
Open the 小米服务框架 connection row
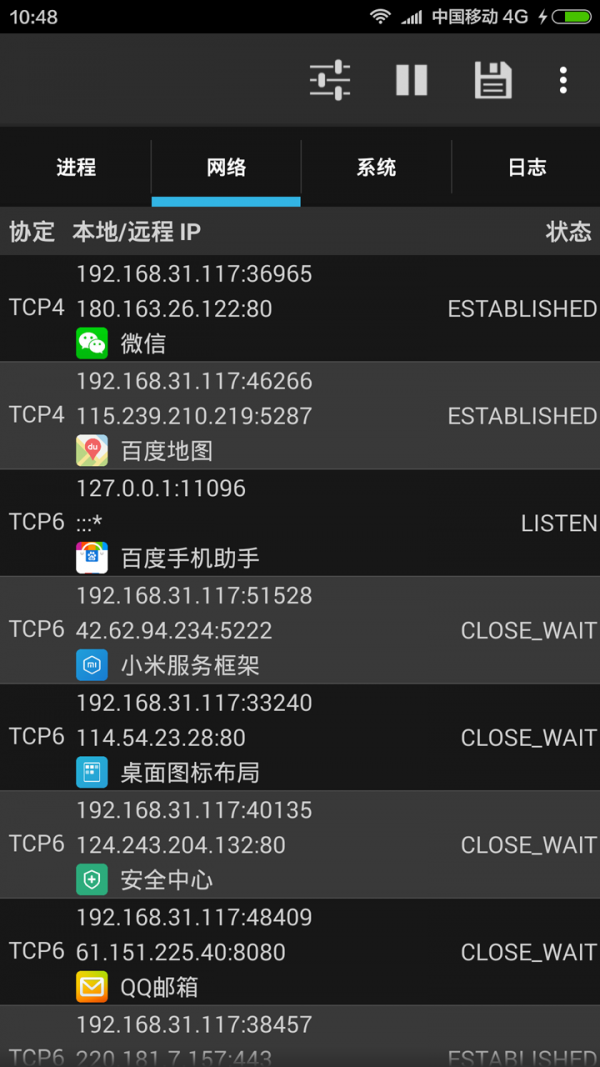[300, 630]
